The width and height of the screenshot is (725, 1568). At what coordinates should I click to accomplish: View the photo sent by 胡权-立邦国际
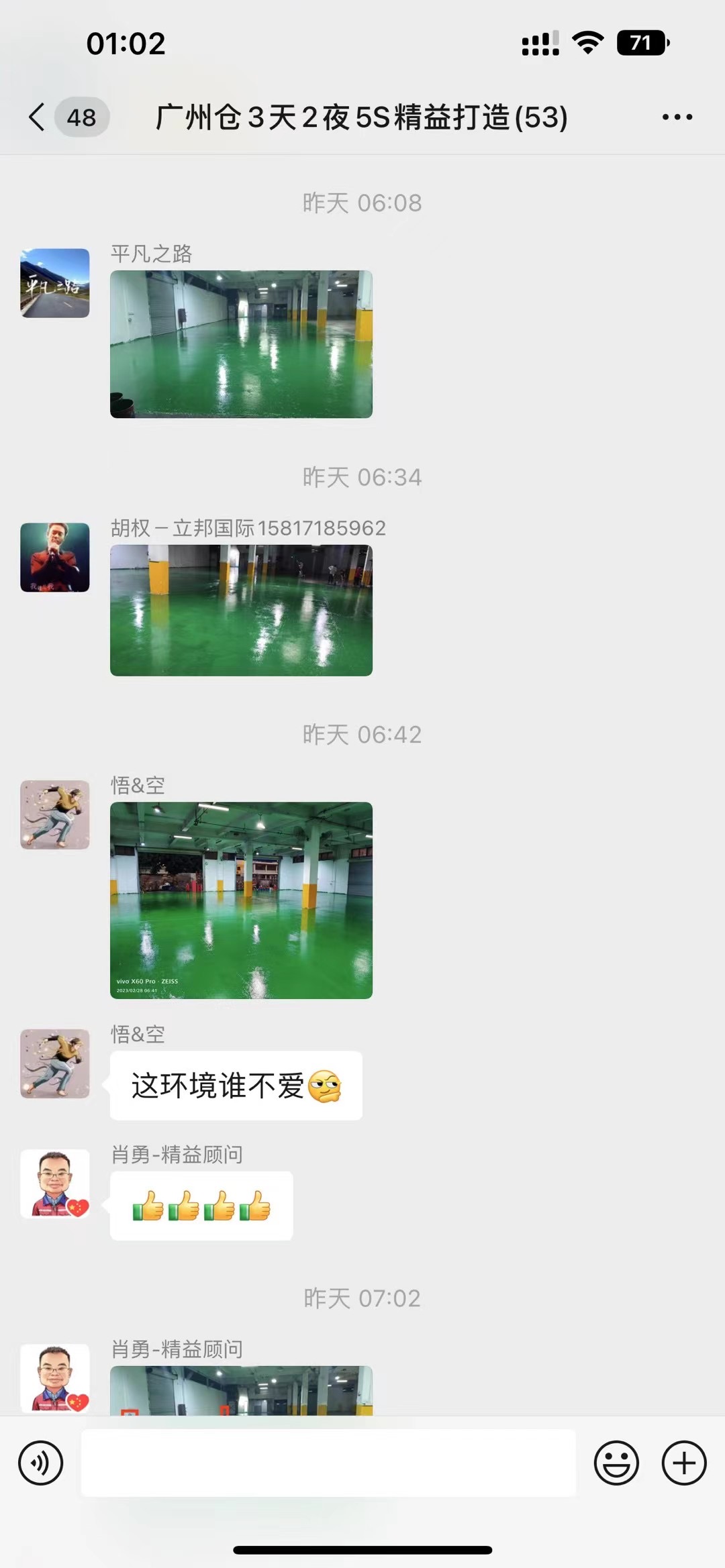click(241, 610)
